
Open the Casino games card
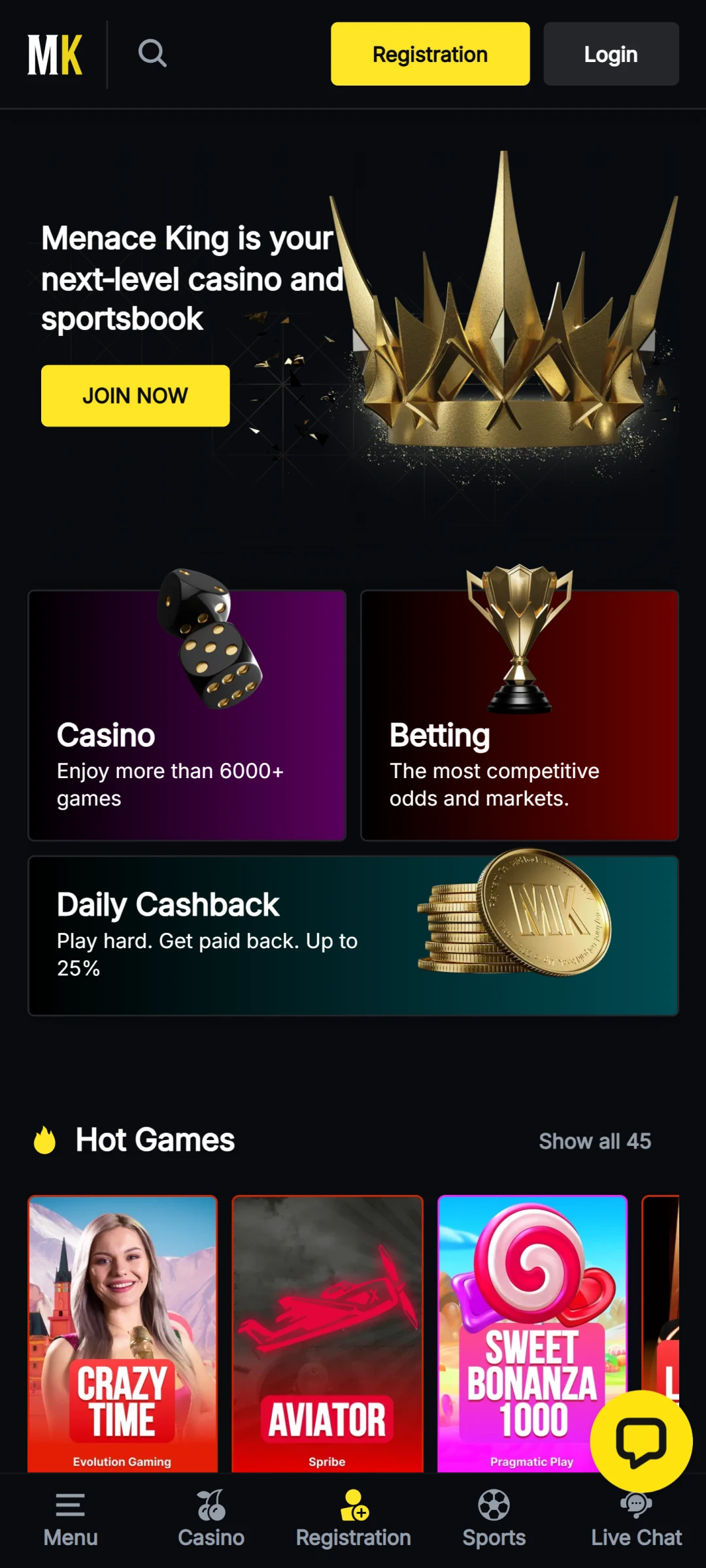(x=187, y=715)
